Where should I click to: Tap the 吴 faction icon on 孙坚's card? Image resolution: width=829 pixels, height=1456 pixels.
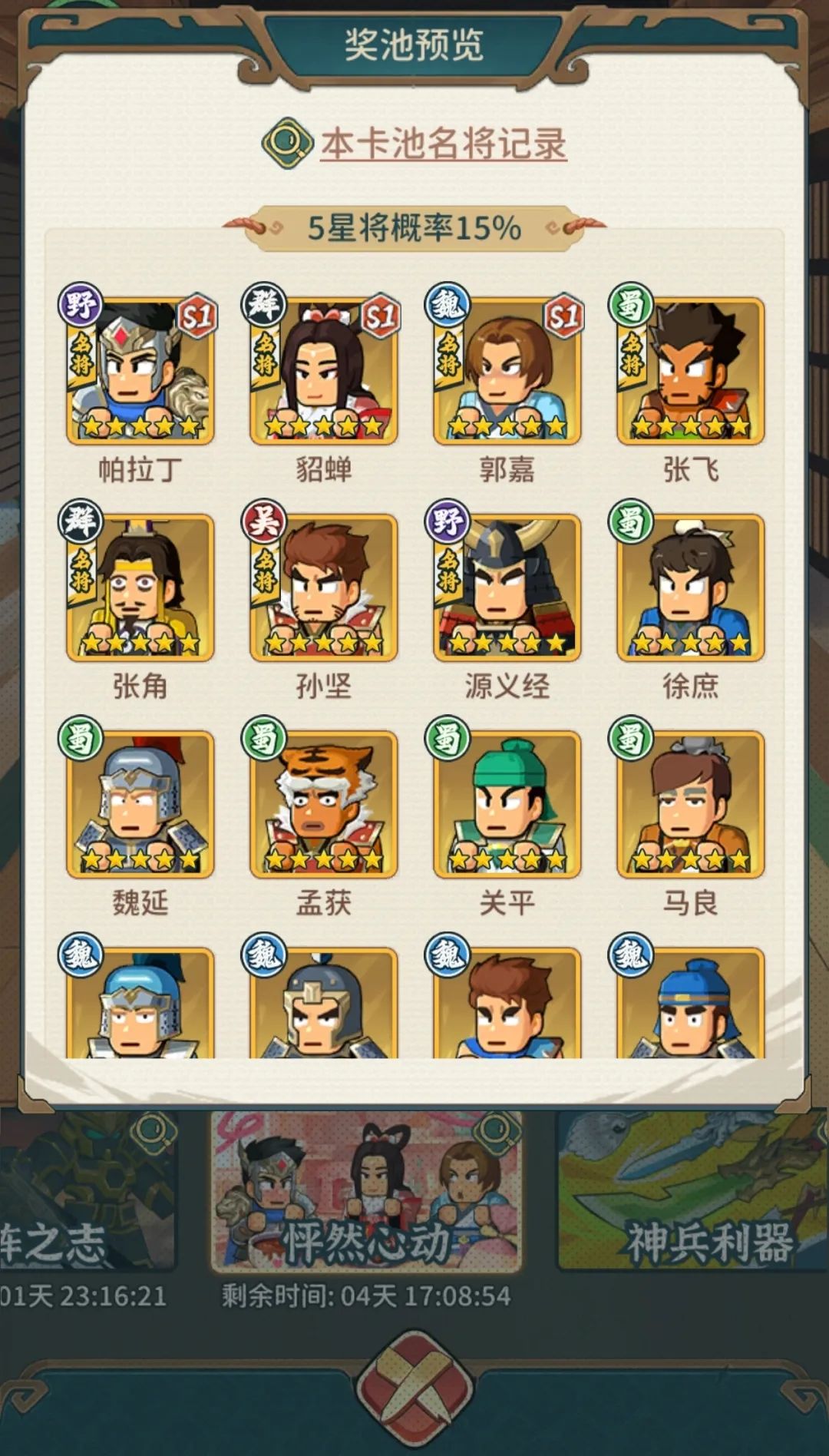coord(261,521)
